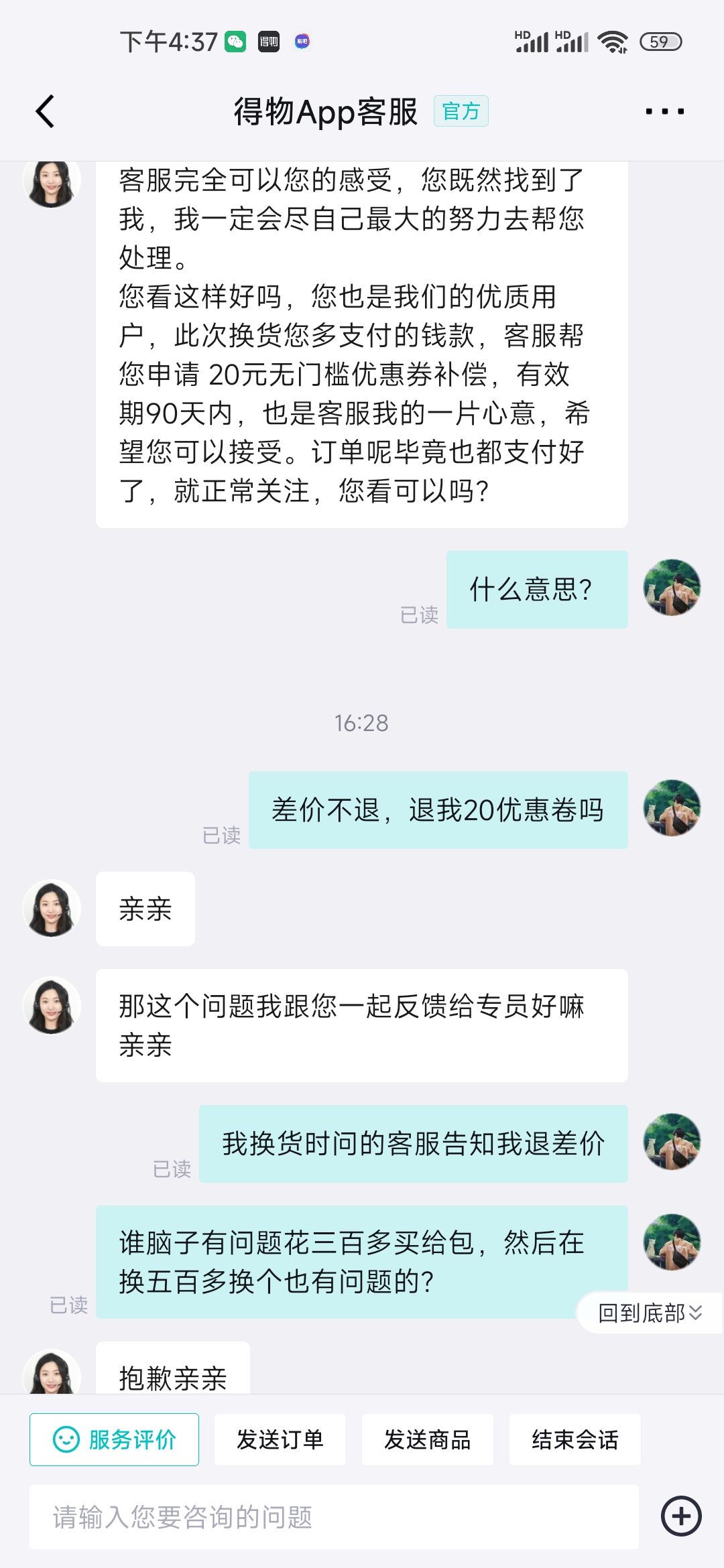Open the plus attachment menu

pyautogui.click(x=681, y=1516)
